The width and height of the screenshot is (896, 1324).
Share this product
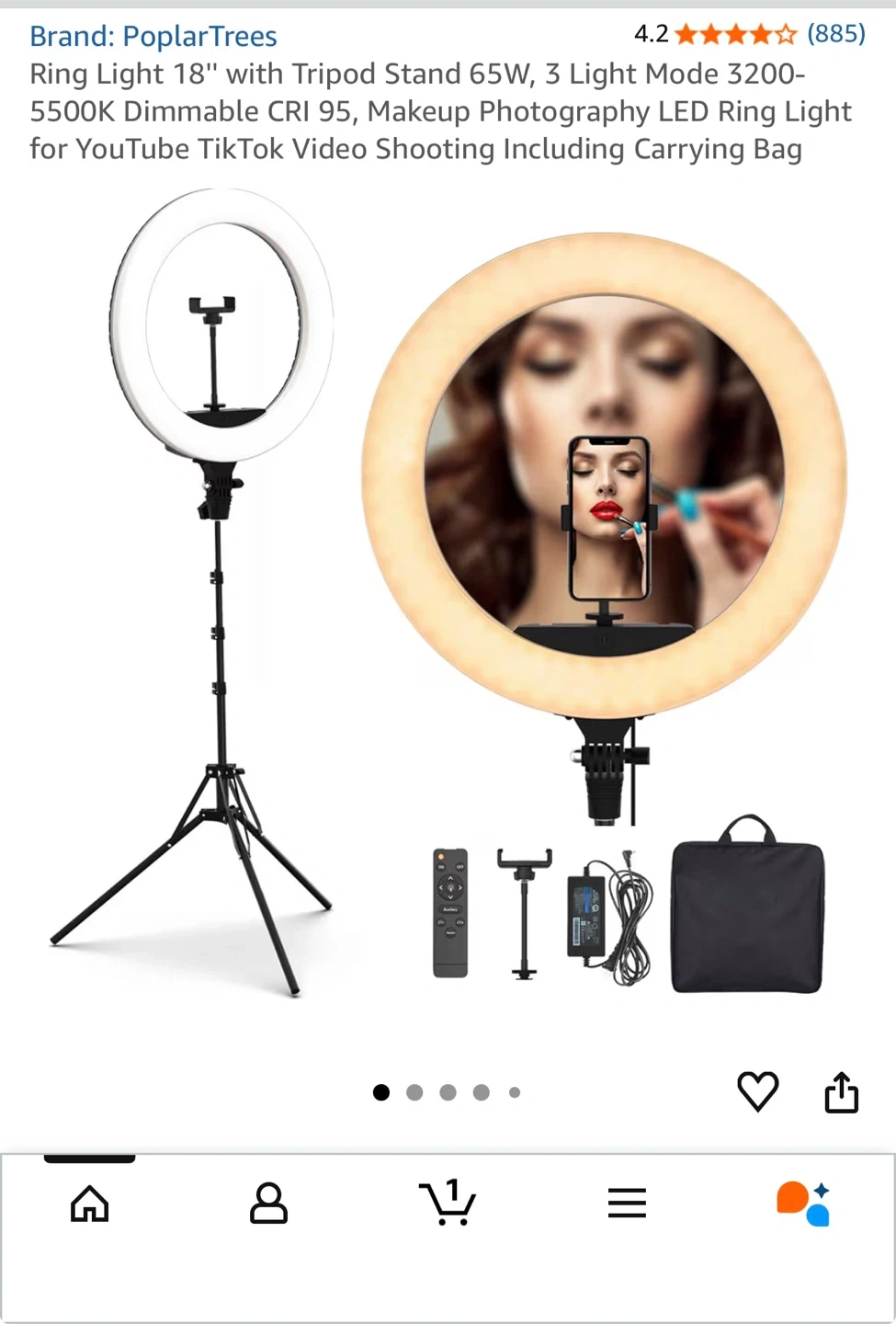(841, 1092)
